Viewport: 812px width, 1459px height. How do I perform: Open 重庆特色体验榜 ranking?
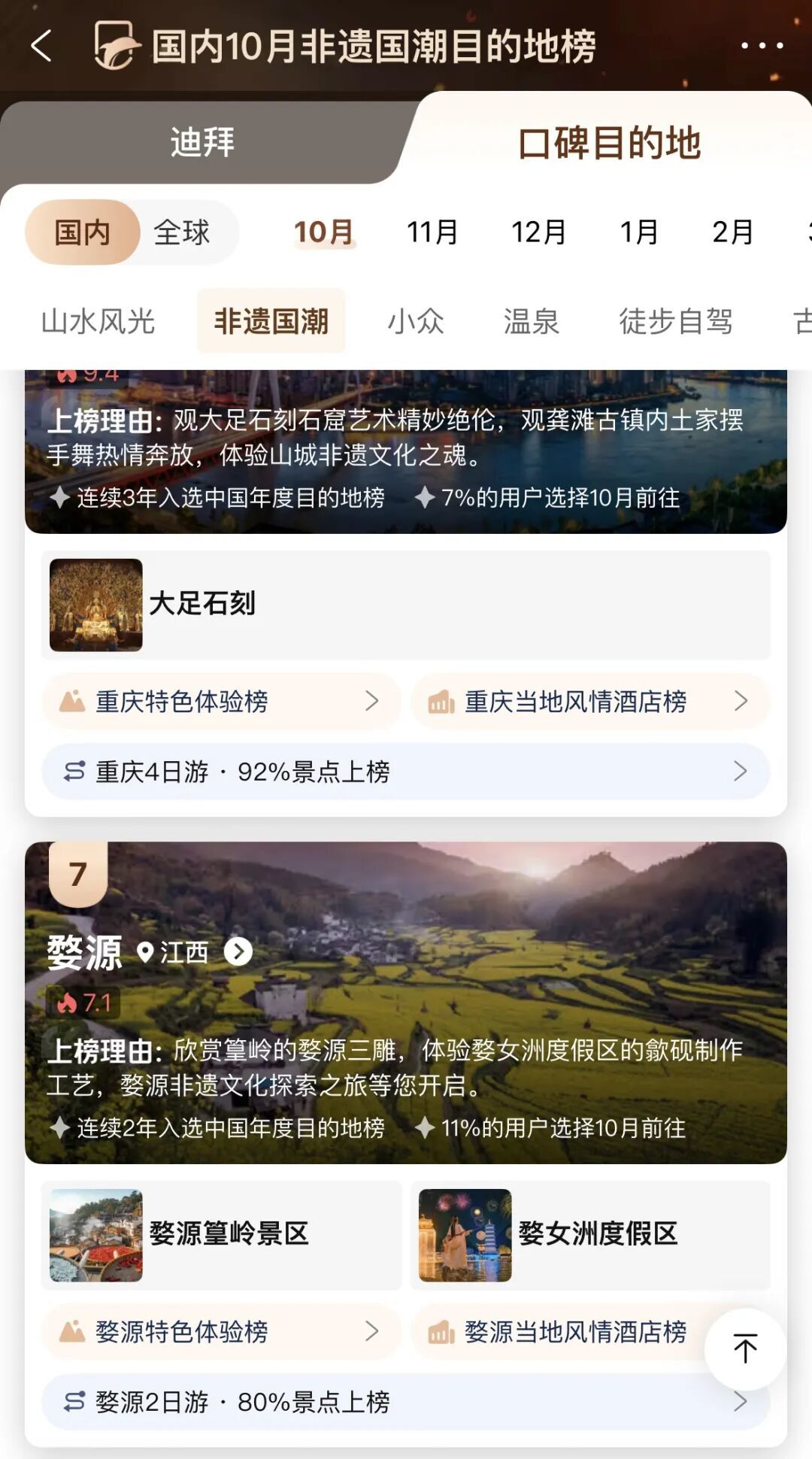[222, 702]
